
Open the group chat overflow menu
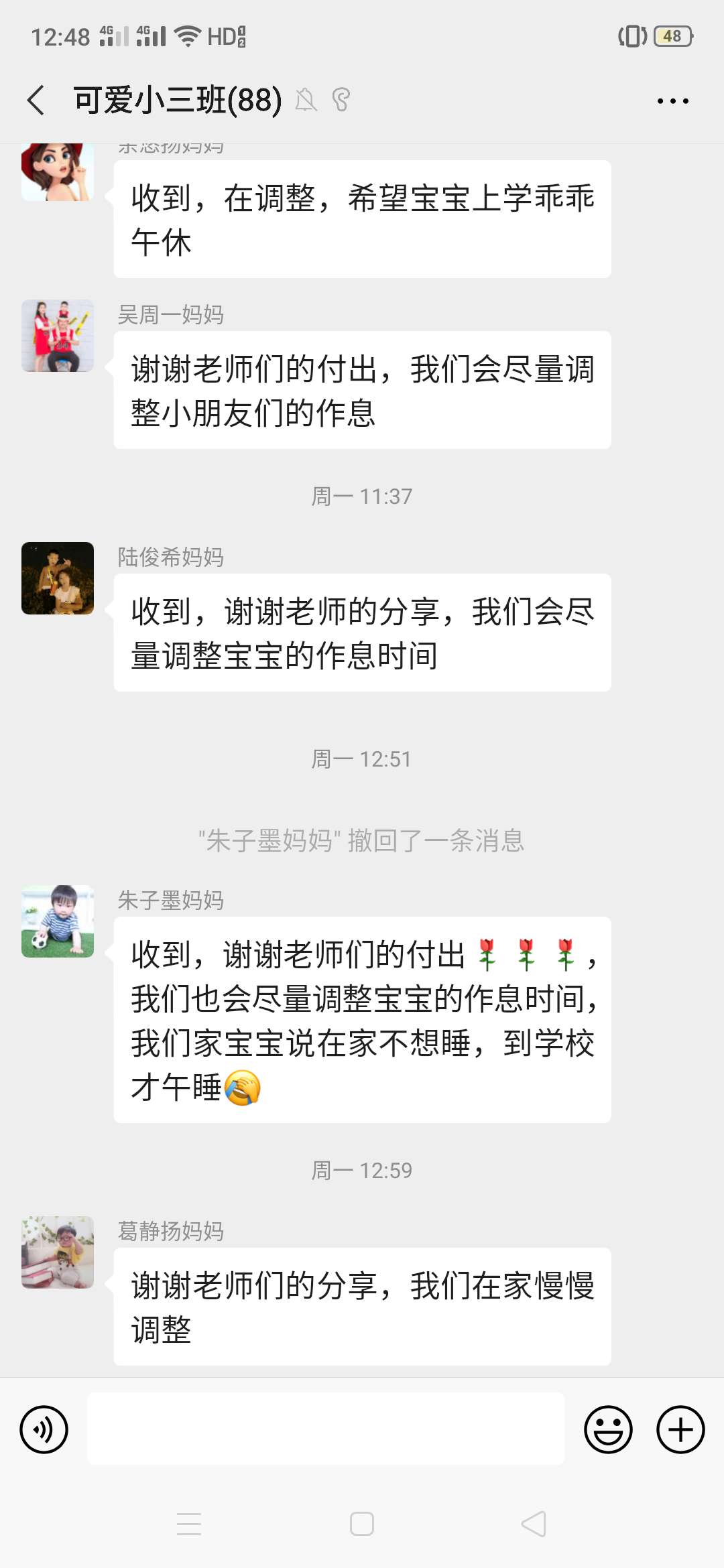click(672, 101)
